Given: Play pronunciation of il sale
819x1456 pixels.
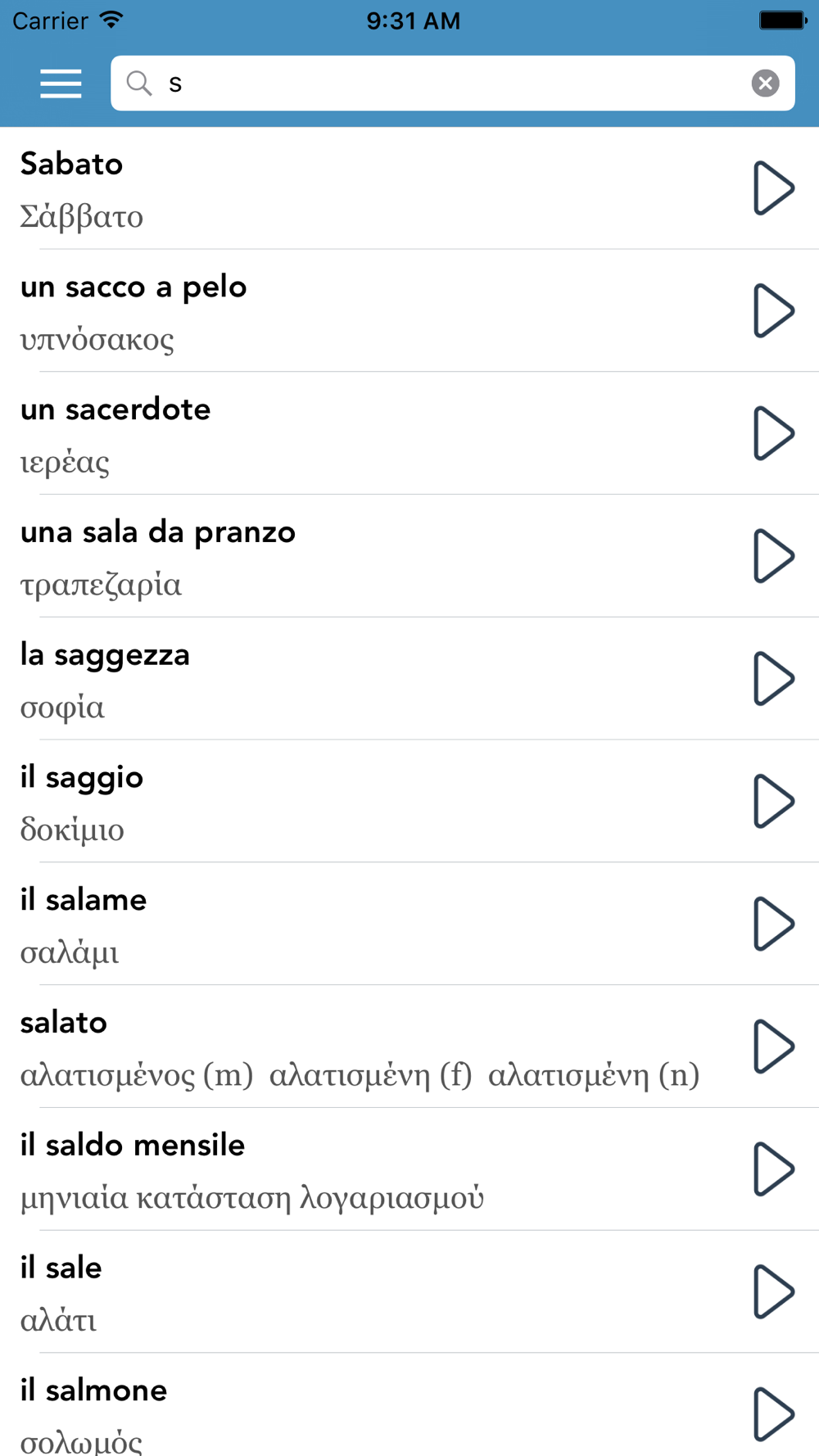Looking at the screenshot, I should [x=774, y=1291].
